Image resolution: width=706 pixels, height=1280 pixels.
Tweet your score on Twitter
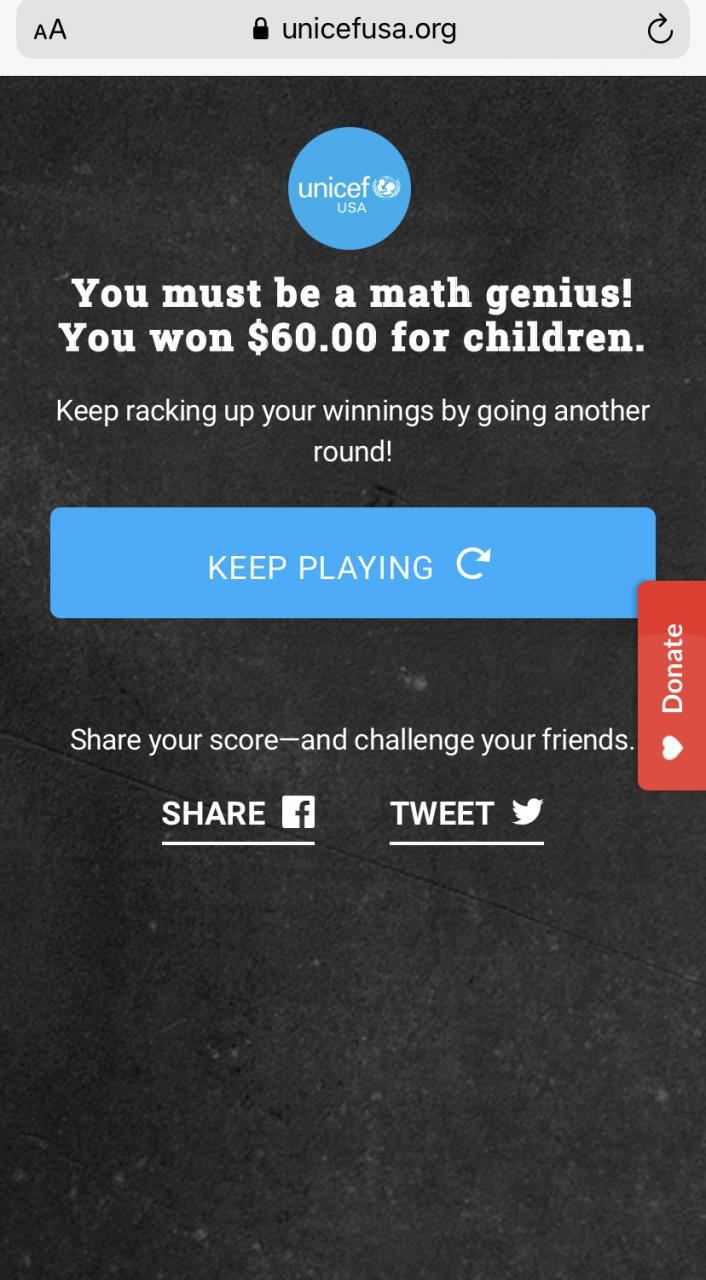[466, 813]
